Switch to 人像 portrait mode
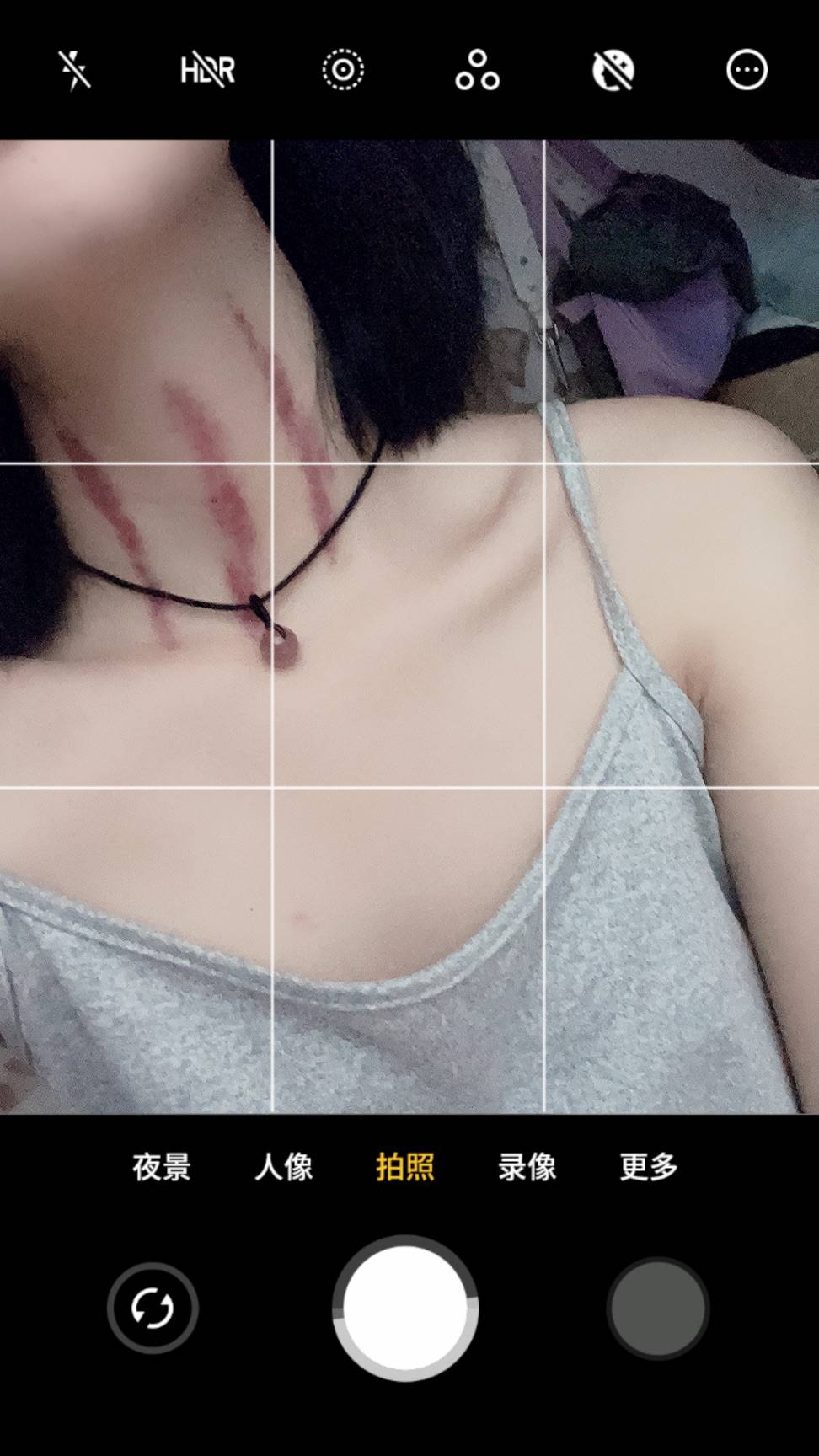The height and width of the screenshot is (1456, 819). (x=284, y=1167)
